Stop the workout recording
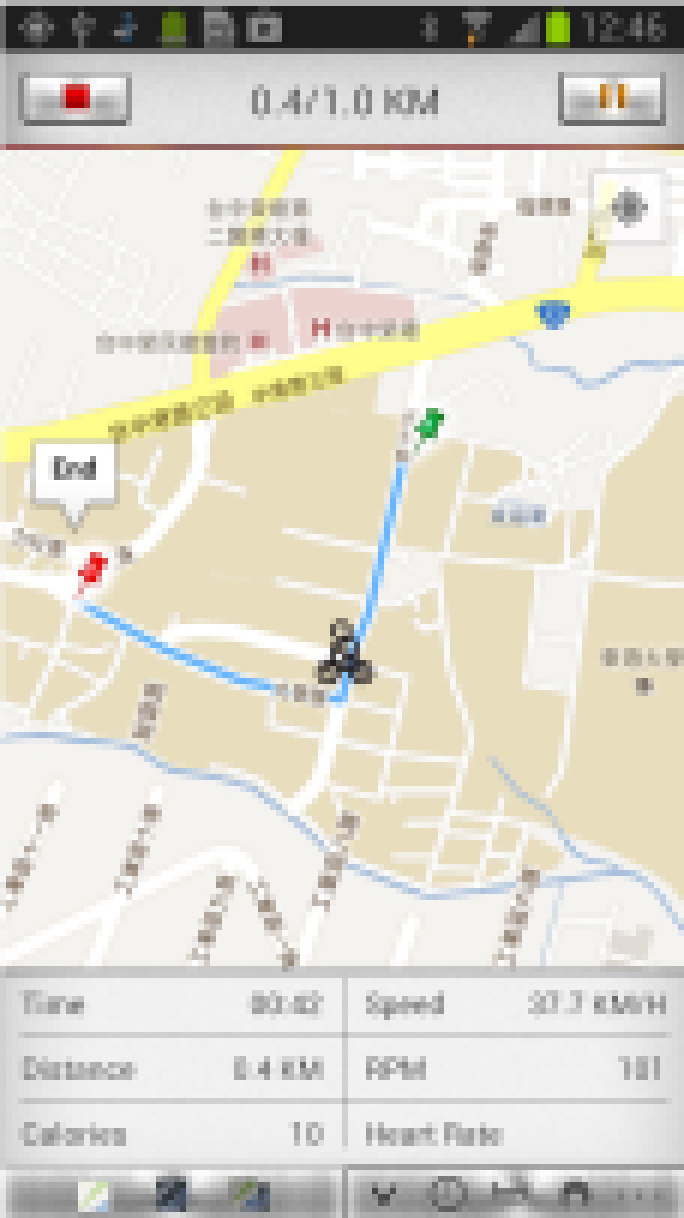Image resolution: width=684 pixels, height=1218 pixels. point(76,98)
